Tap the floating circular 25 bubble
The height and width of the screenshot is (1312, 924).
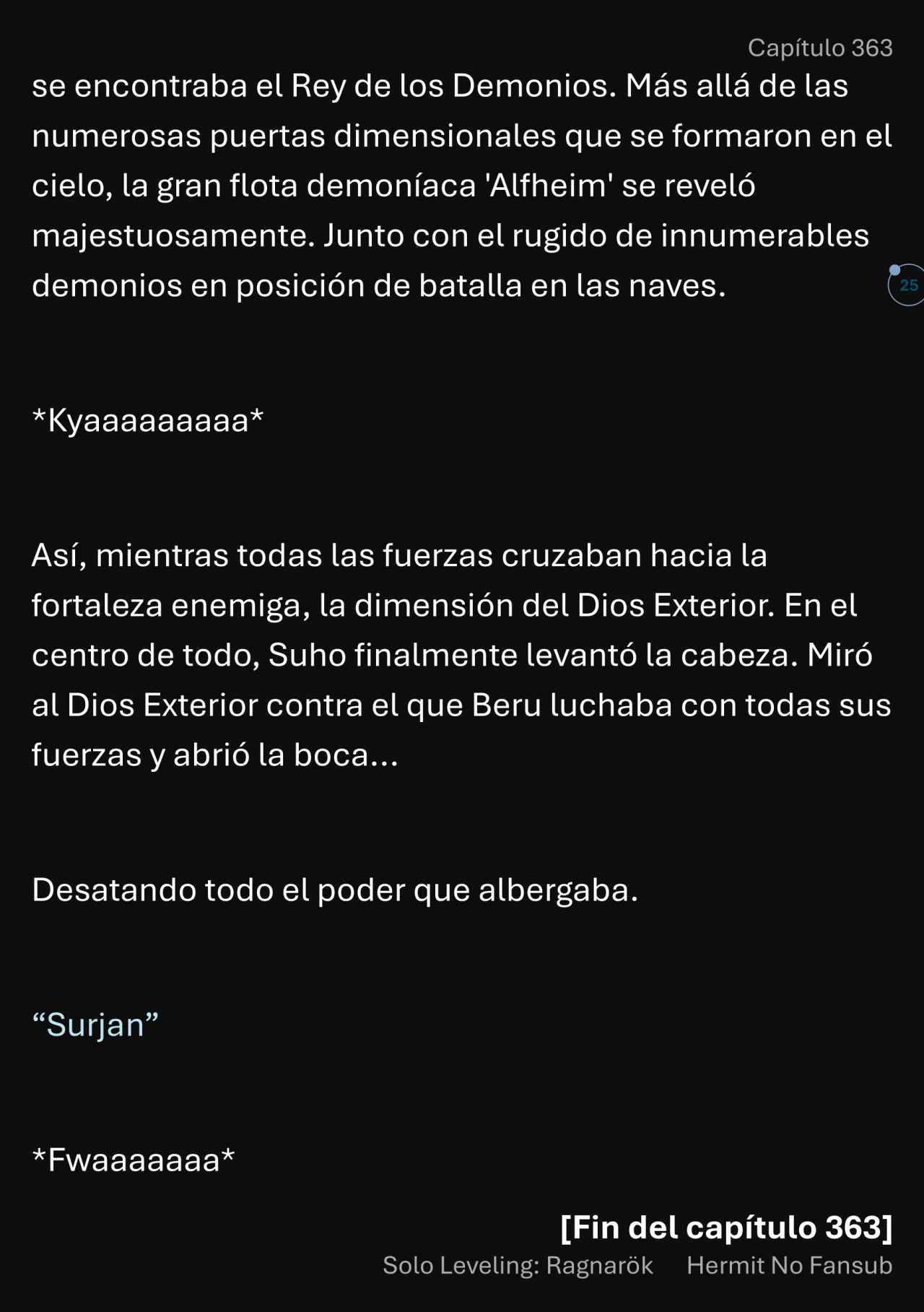pos(907,285)
